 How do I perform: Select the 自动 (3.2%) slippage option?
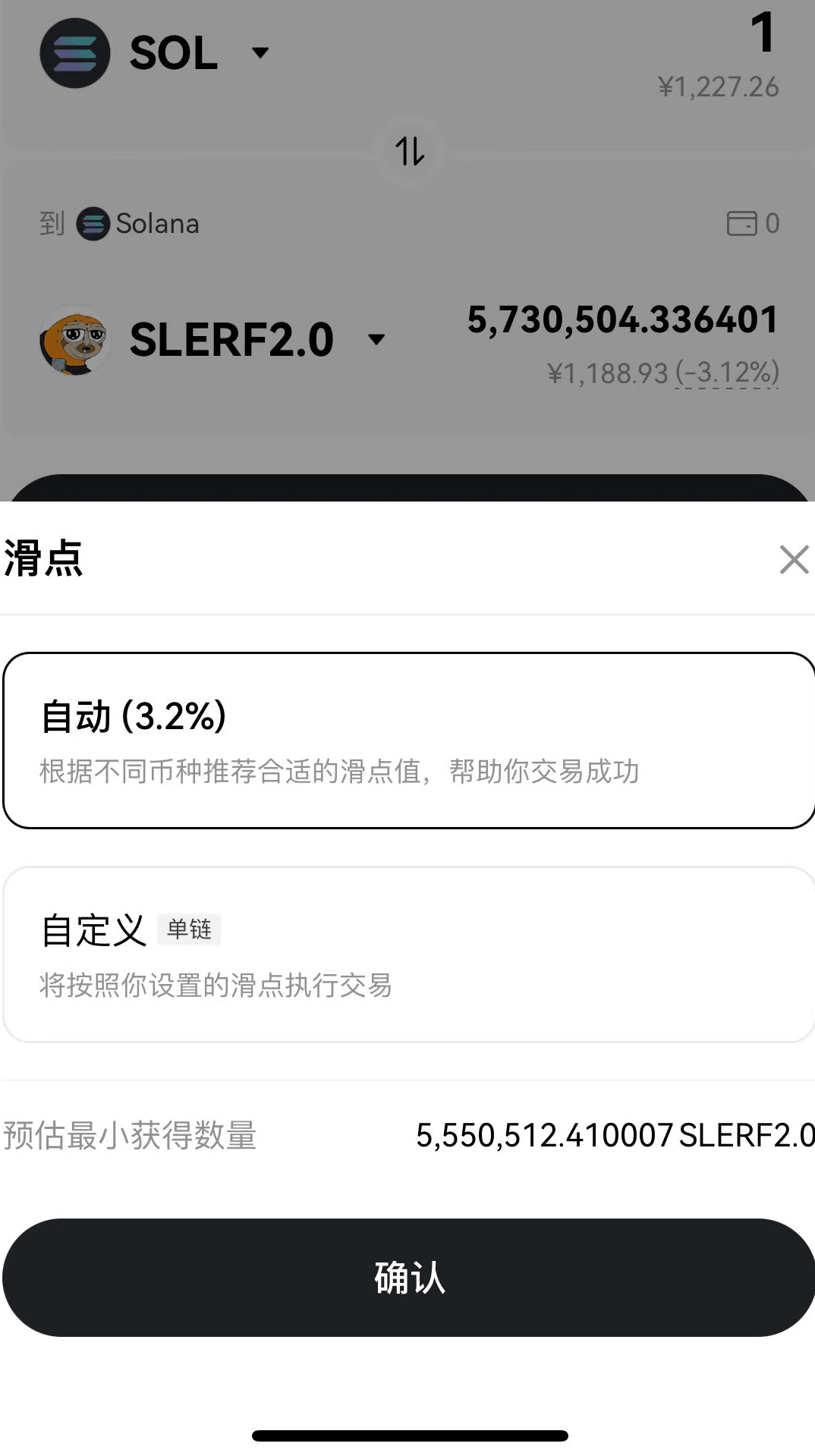407,740
